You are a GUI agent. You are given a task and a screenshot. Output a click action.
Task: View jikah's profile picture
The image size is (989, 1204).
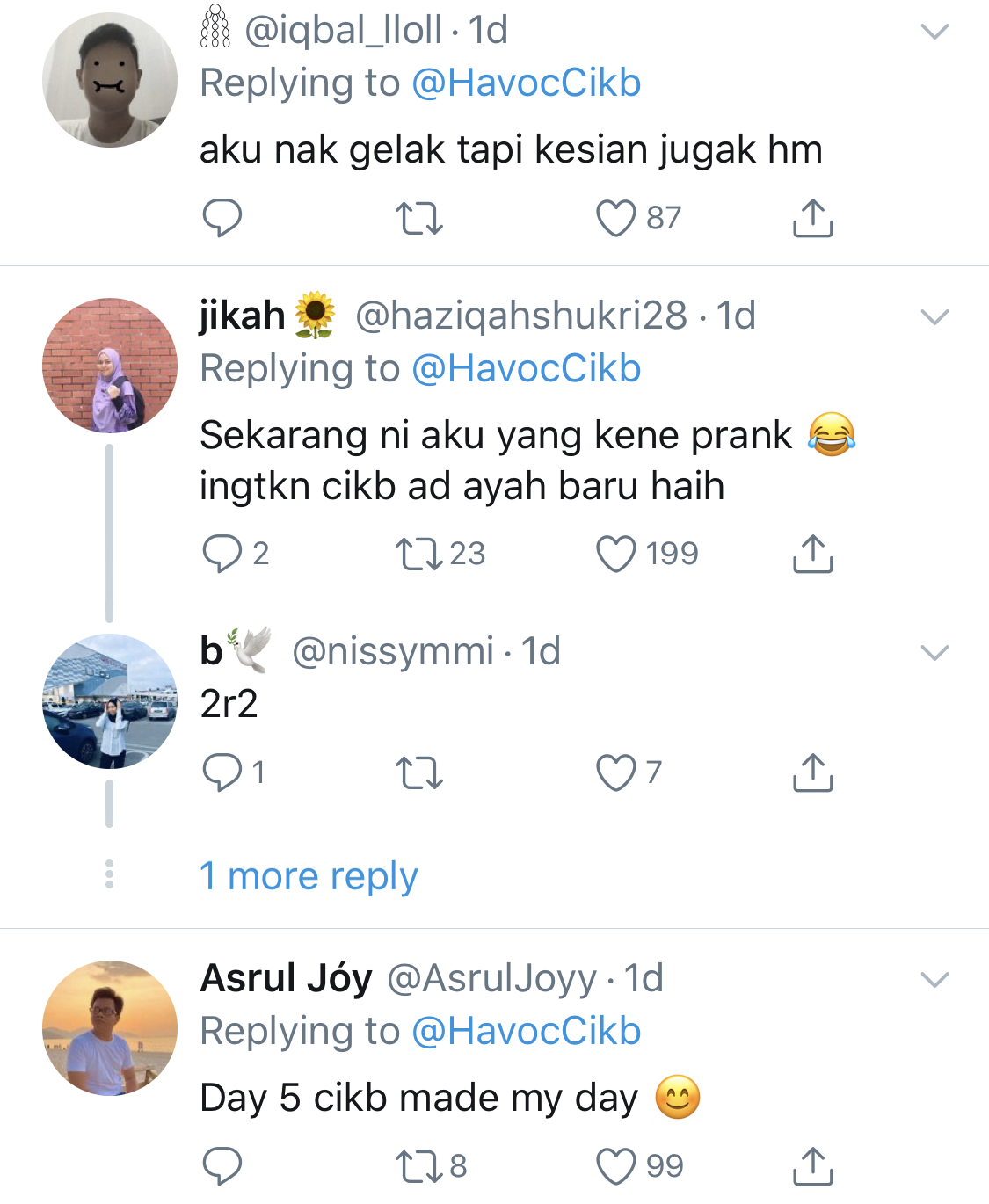(x=110, y=366)
